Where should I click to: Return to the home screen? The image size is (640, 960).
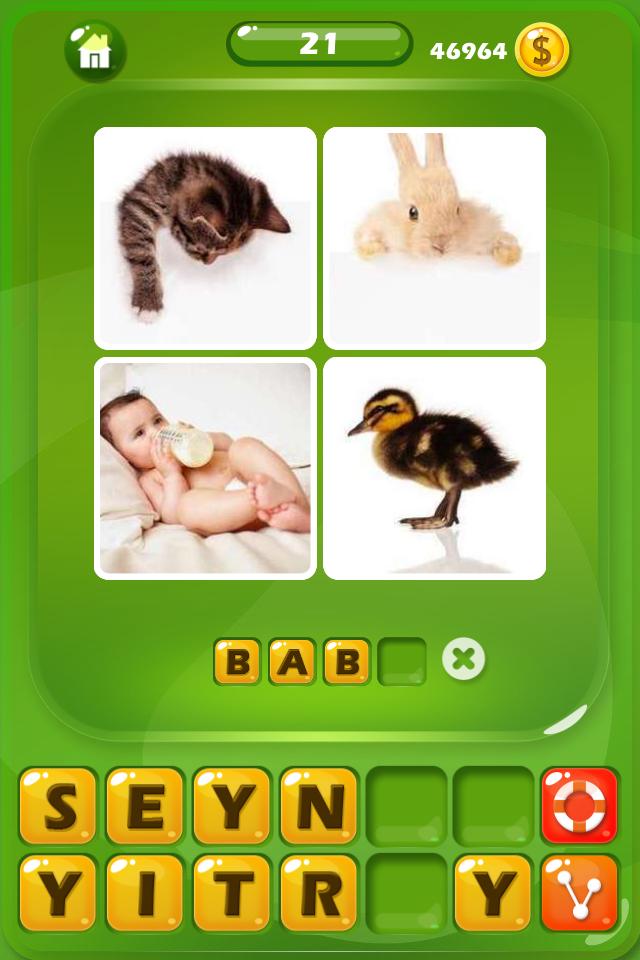(95, 50)
